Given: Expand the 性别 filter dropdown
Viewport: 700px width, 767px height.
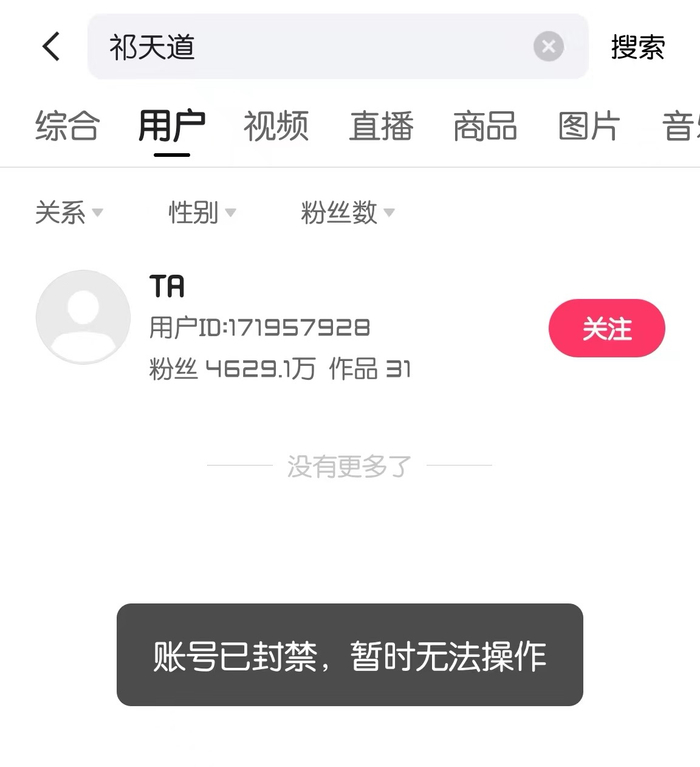Looking at the screenshot, I should [202, 212].
